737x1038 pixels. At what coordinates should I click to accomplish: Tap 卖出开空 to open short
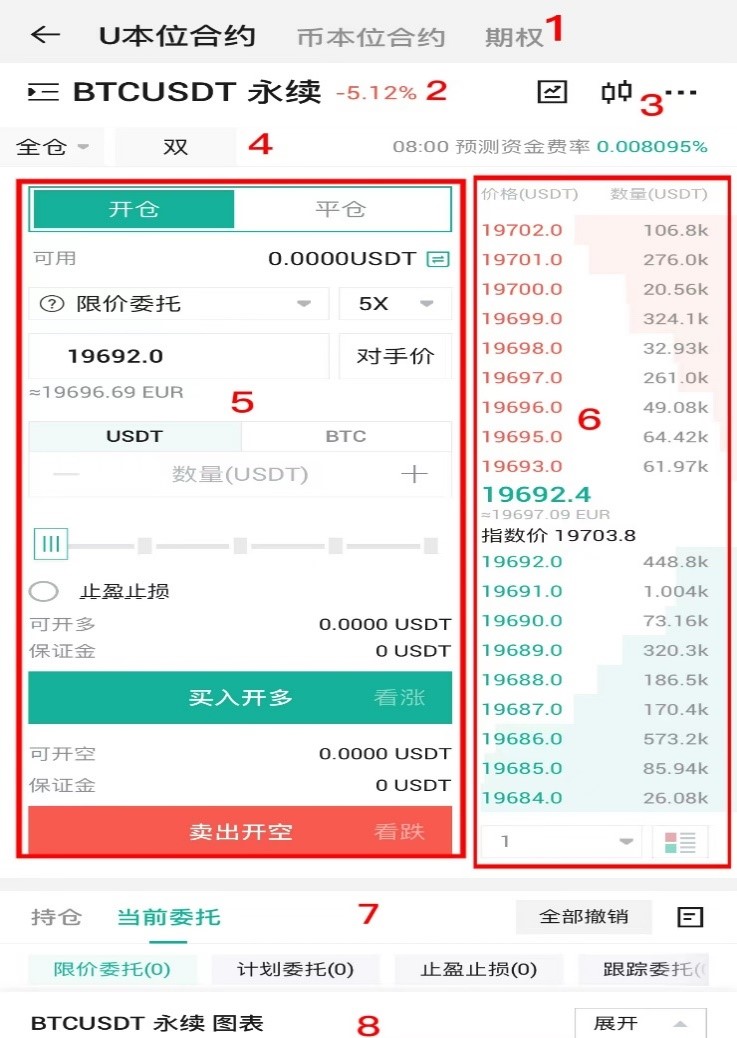240,831
